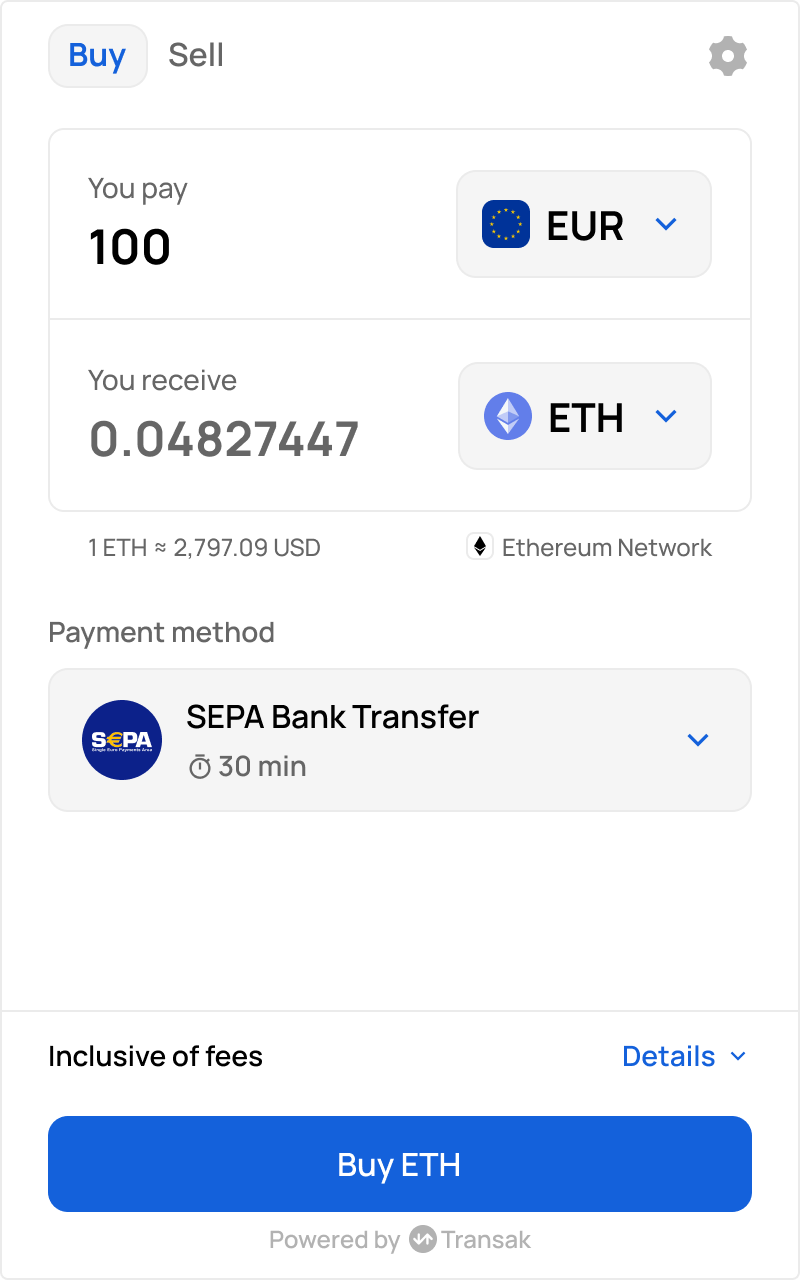Open the settings gear icon

(x=728, y=56)
